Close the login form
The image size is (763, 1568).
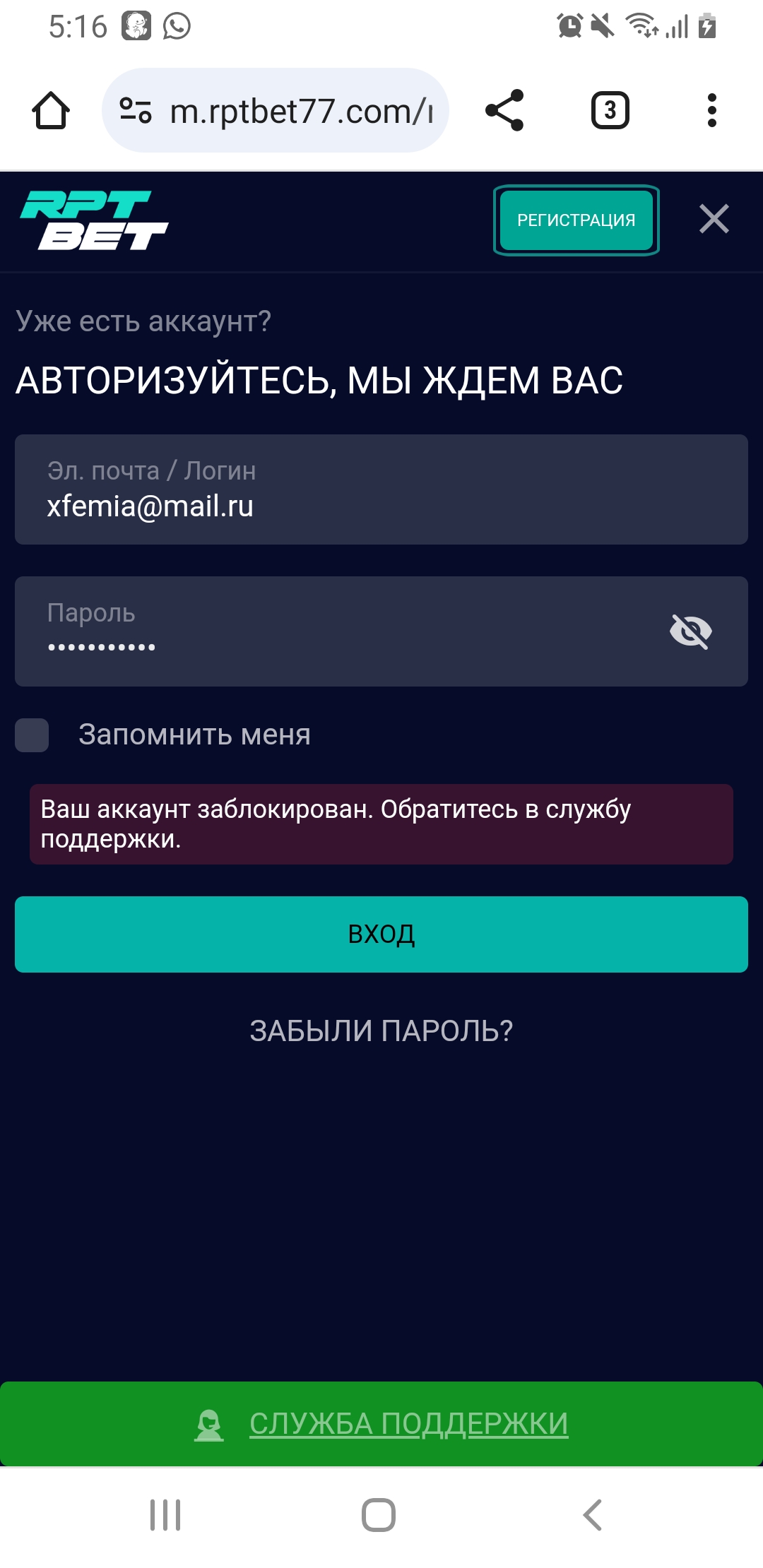pyautogui.click(x=714, y=219)
